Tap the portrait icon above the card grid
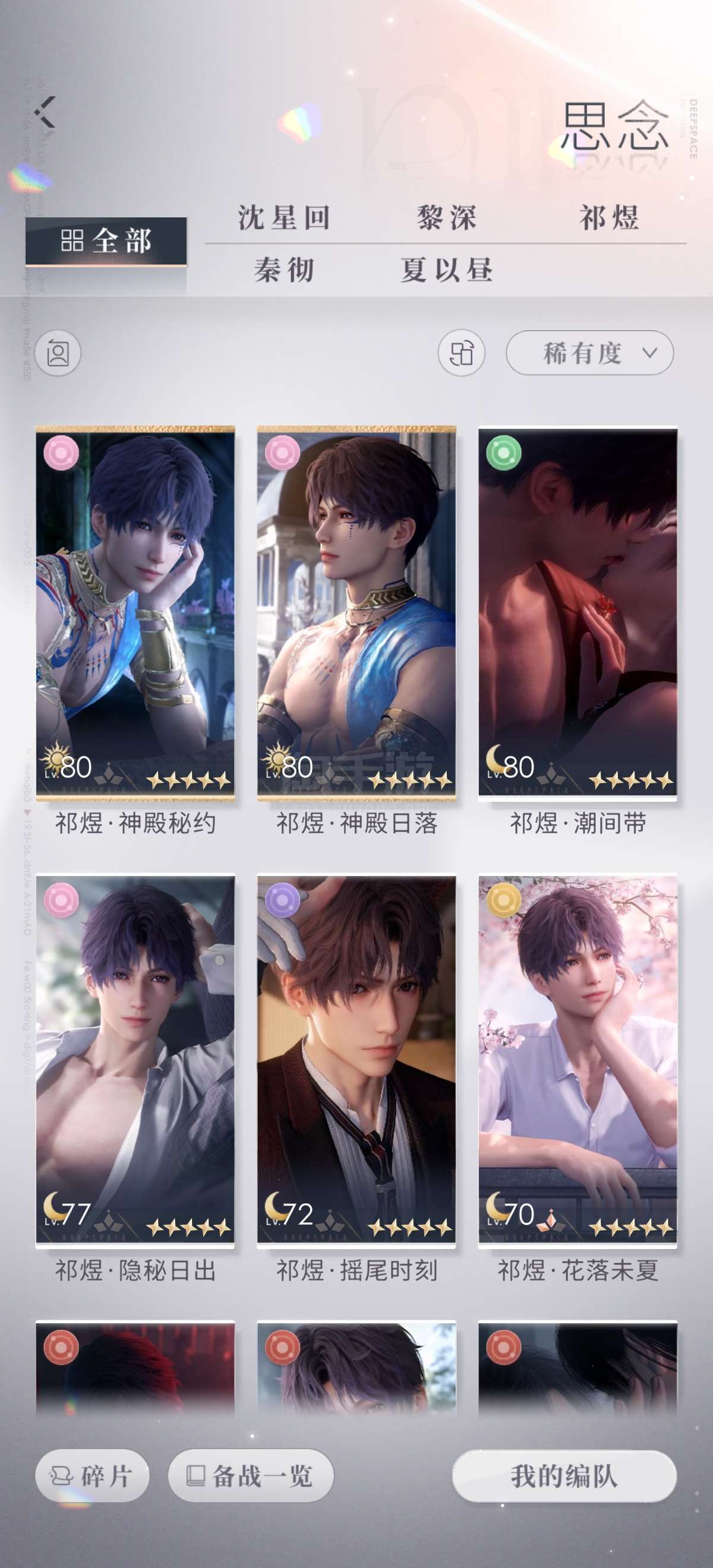The image size is (713, 1568). tap(58, 353)
